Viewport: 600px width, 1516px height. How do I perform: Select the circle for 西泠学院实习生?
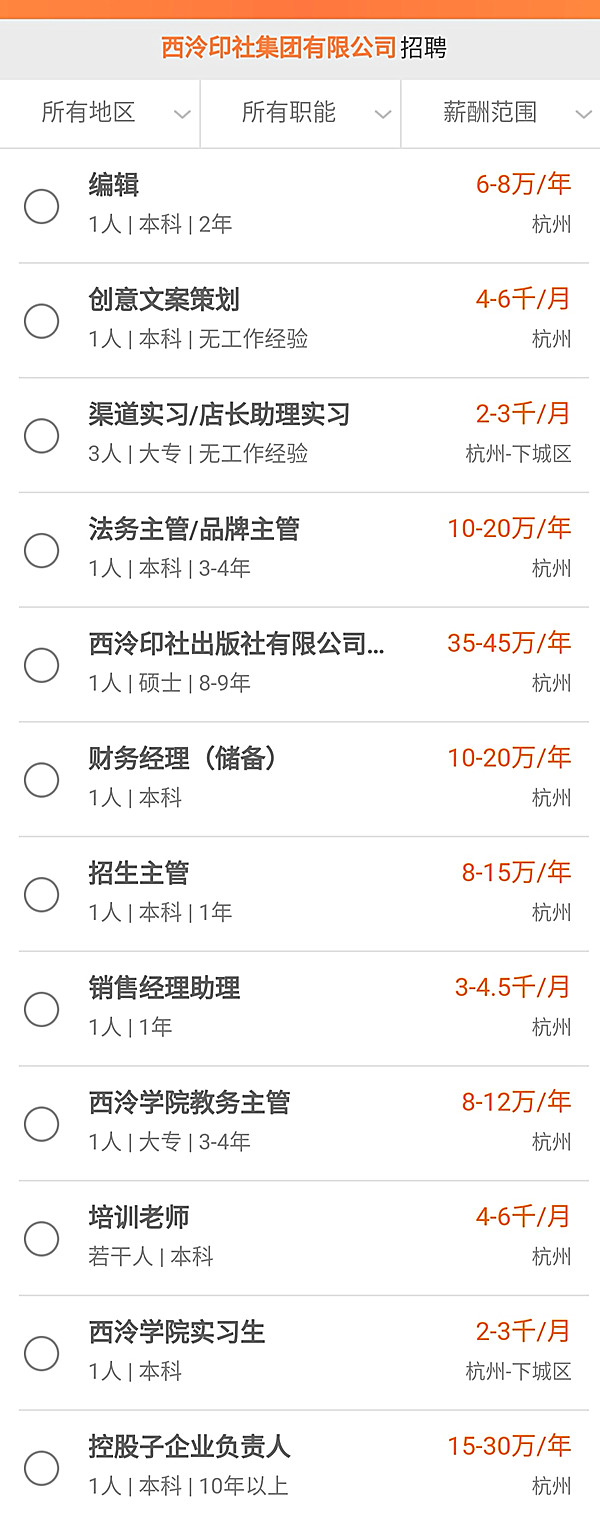41,1354
